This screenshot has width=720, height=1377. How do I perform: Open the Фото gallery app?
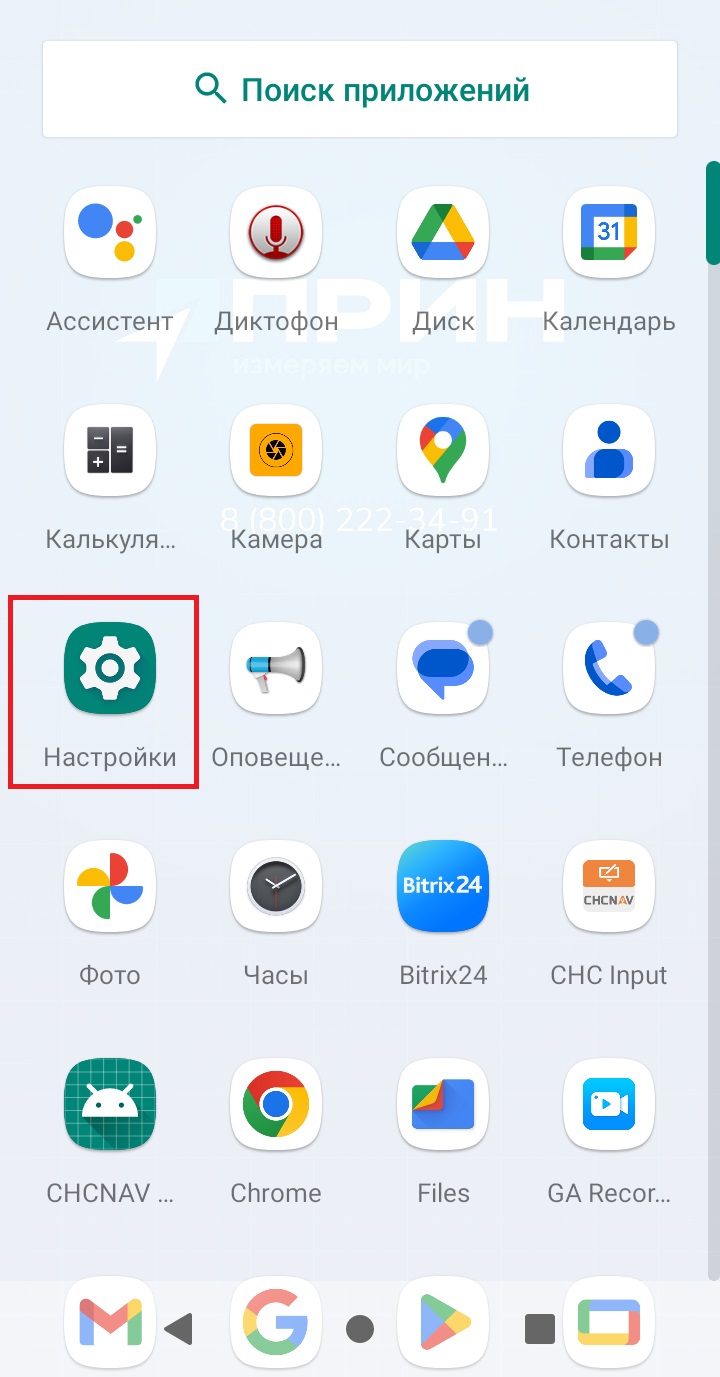(110, 886)
